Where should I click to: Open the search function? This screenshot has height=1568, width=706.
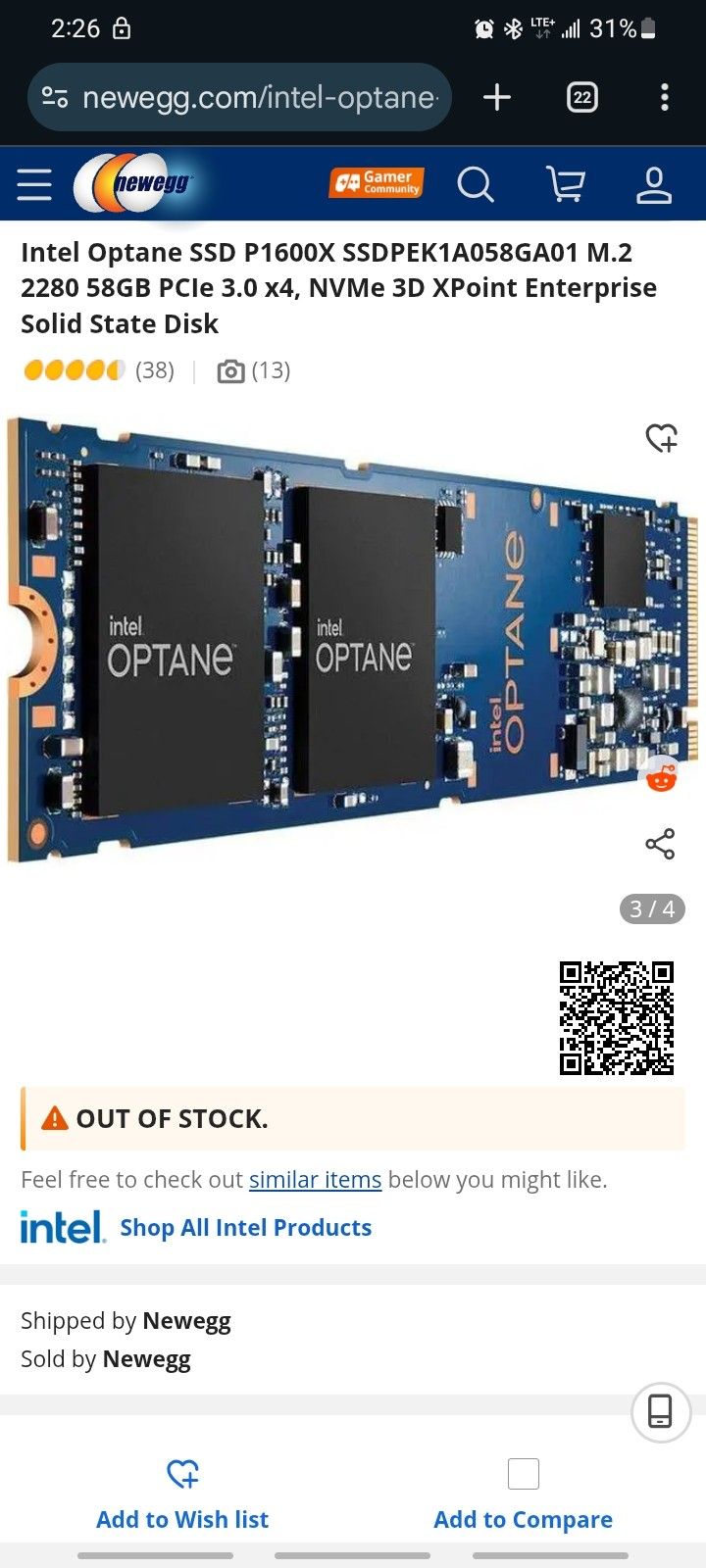(x=477, y=184)
